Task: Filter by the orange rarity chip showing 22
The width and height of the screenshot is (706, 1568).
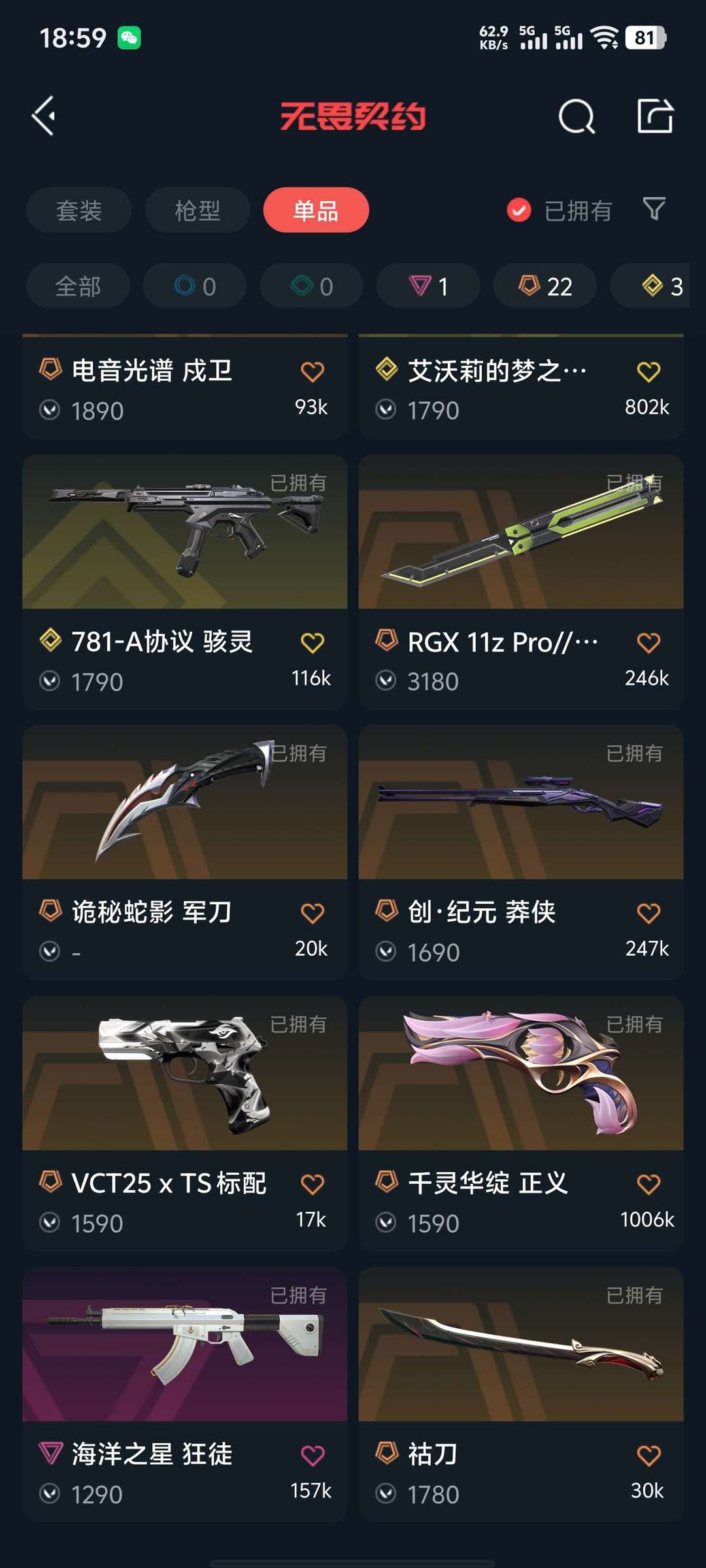Action: [x=545, y=286]
